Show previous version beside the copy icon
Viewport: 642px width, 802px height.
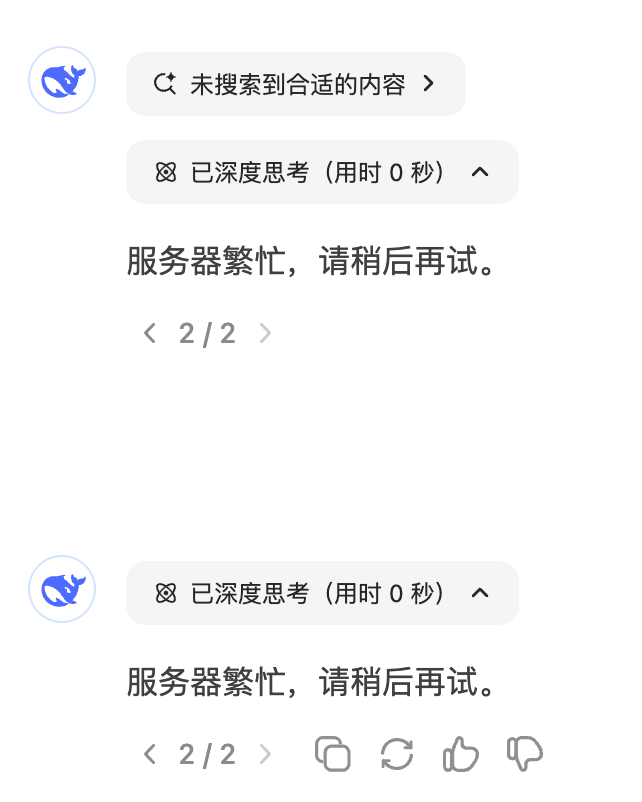pos(150,754)
